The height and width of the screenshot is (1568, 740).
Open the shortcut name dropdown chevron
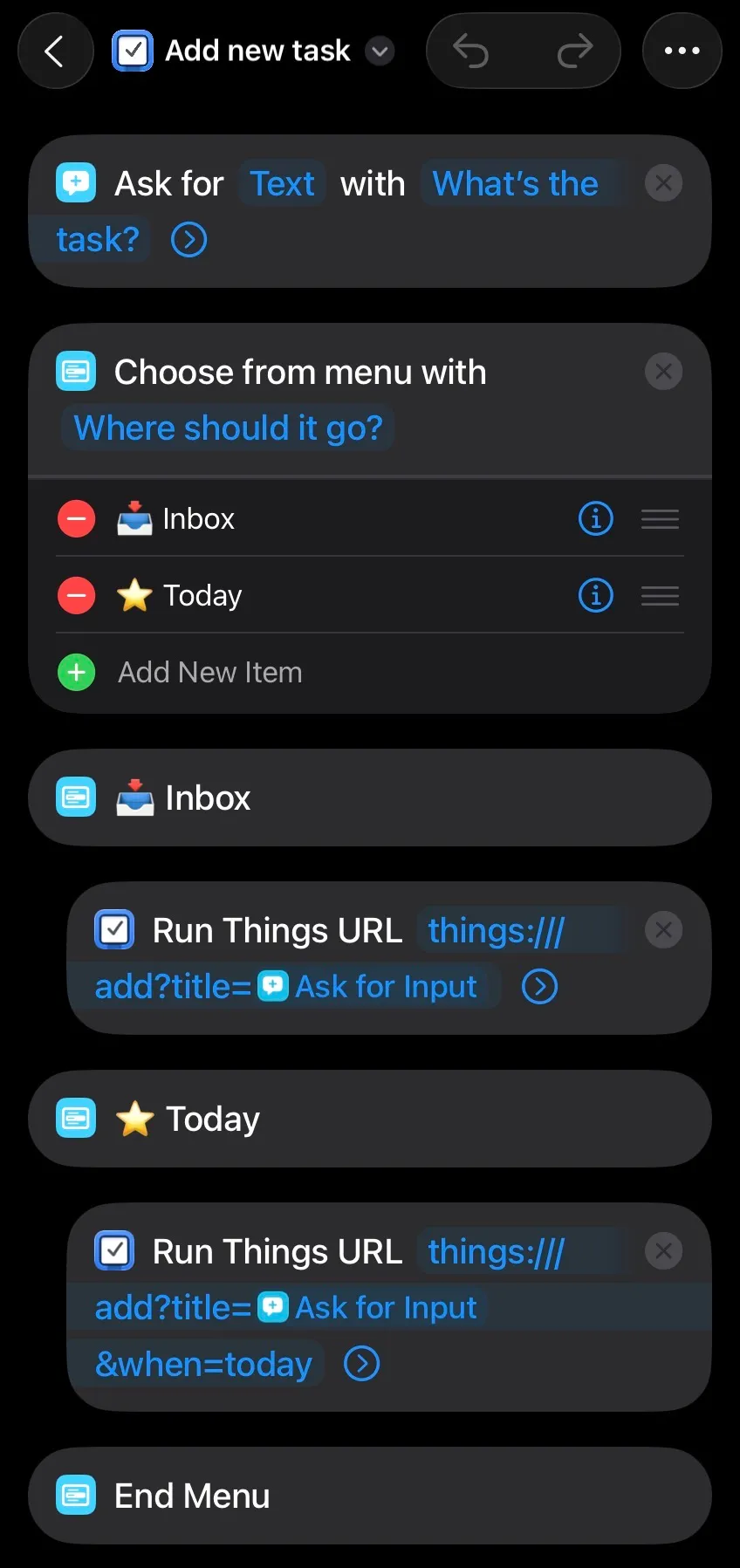point(380,51)
